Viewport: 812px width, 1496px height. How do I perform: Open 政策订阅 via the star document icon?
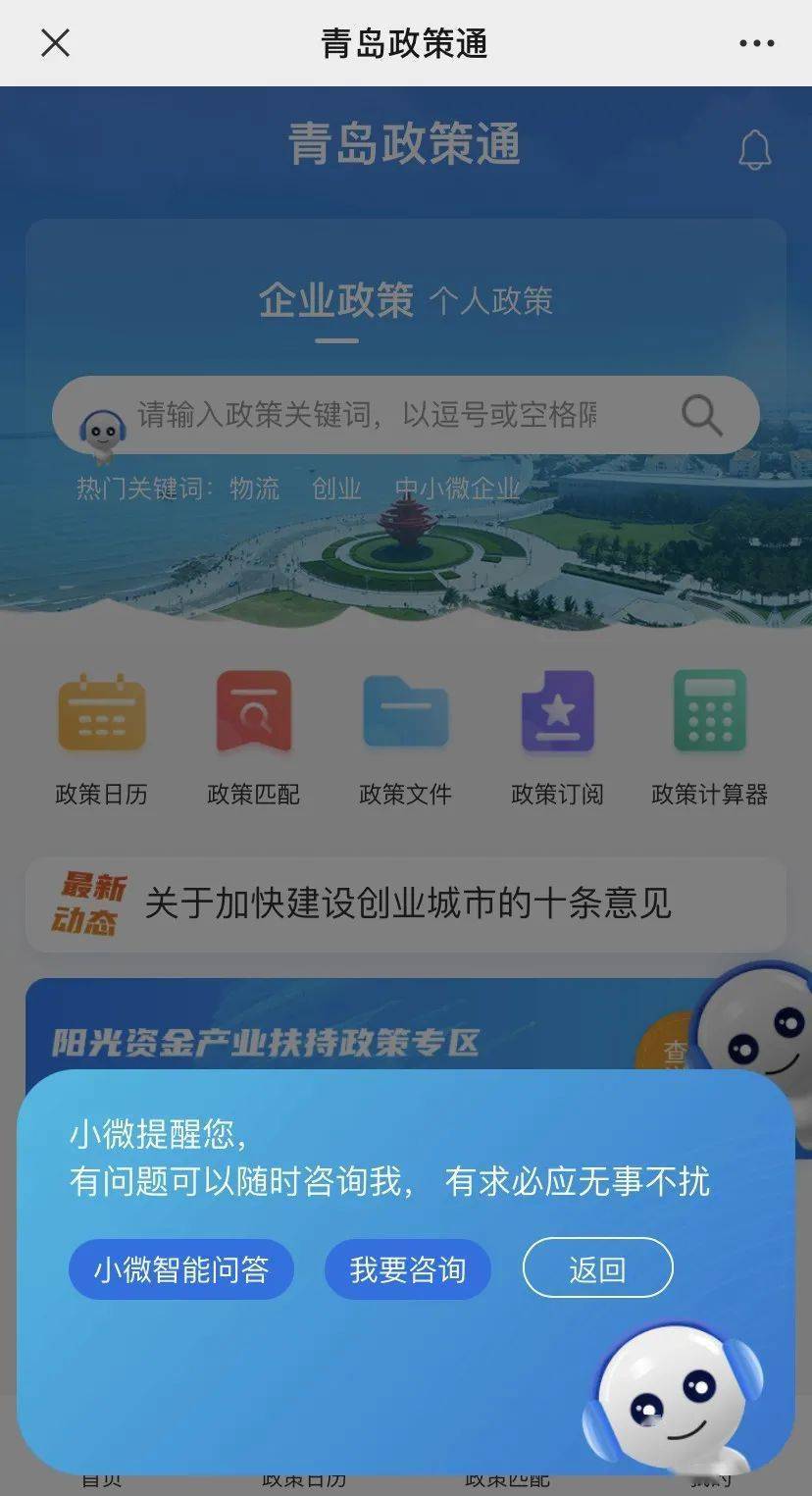[x=558, y=711]
